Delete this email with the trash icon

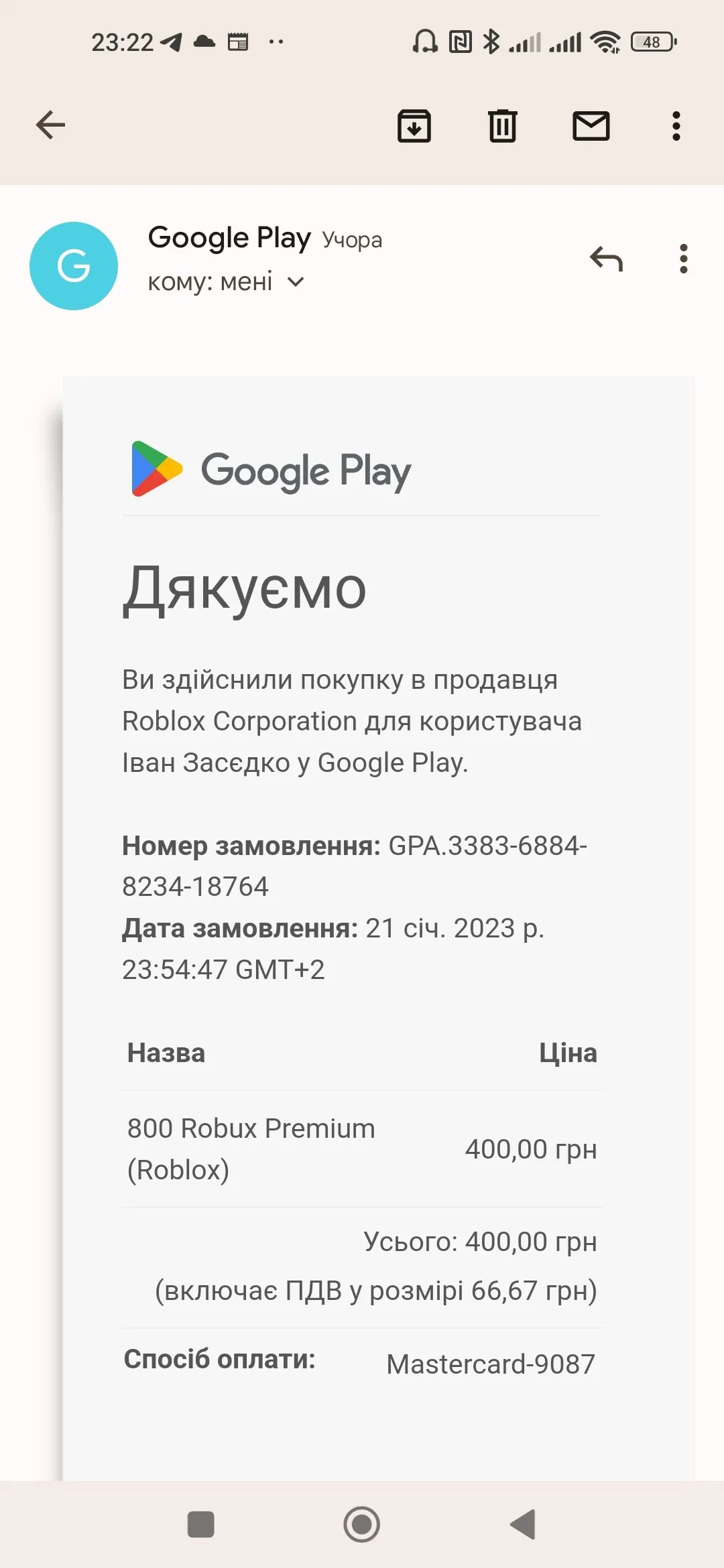click(503, 125)
